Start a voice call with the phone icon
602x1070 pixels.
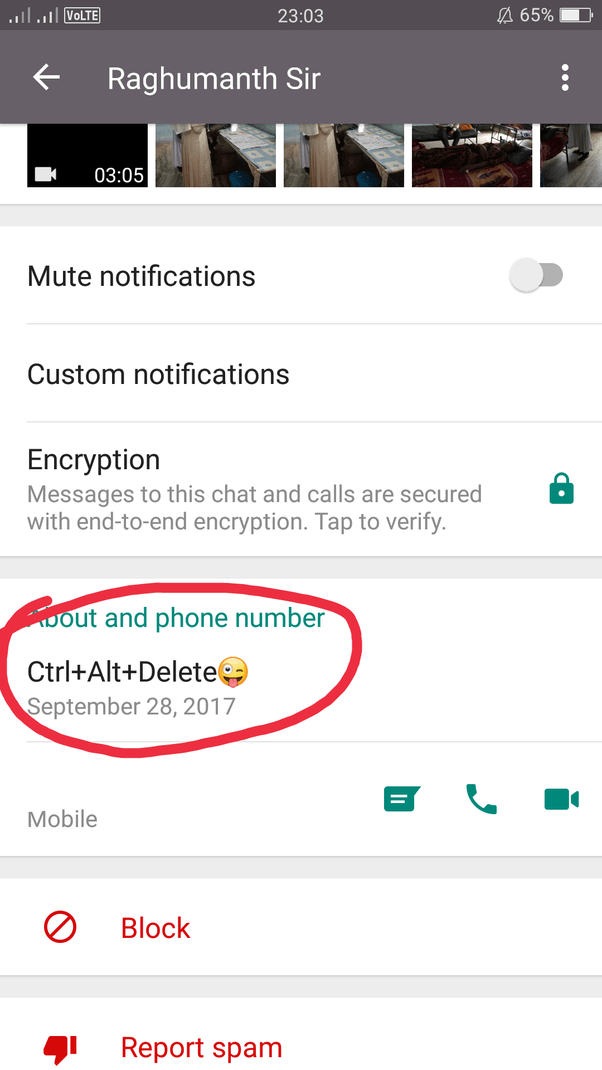click(481, 798)
